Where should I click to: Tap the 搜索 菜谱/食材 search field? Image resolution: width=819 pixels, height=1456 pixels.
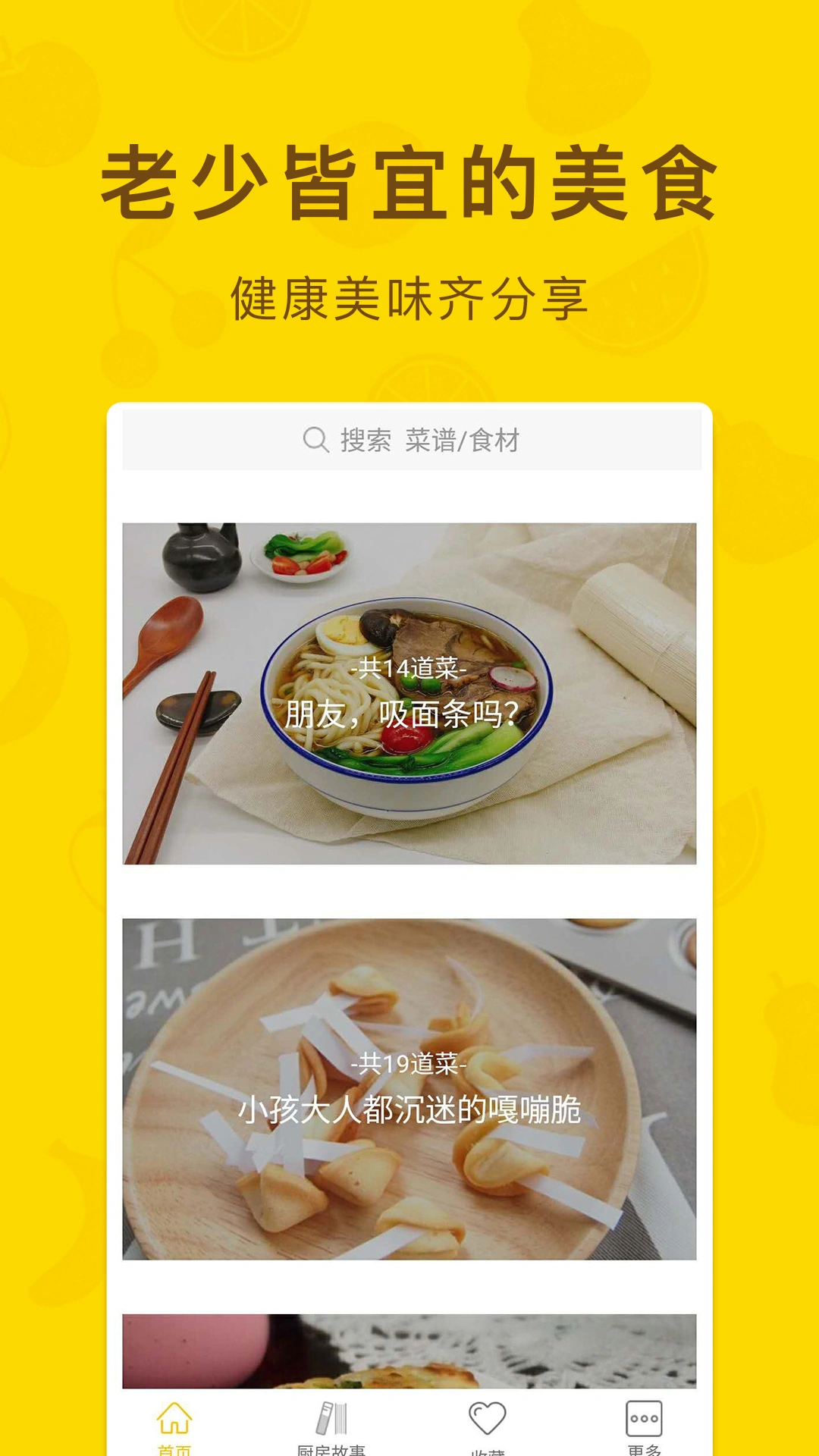point(409,440)
